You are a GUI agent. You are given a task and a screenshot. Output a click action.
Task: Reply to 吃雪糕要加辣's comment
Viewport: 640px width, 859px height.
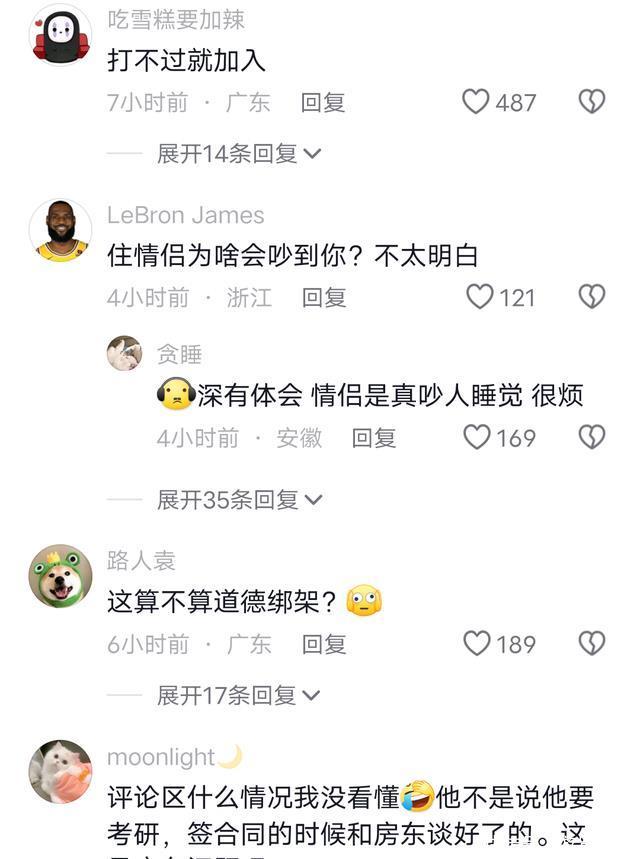click(323, 102)
